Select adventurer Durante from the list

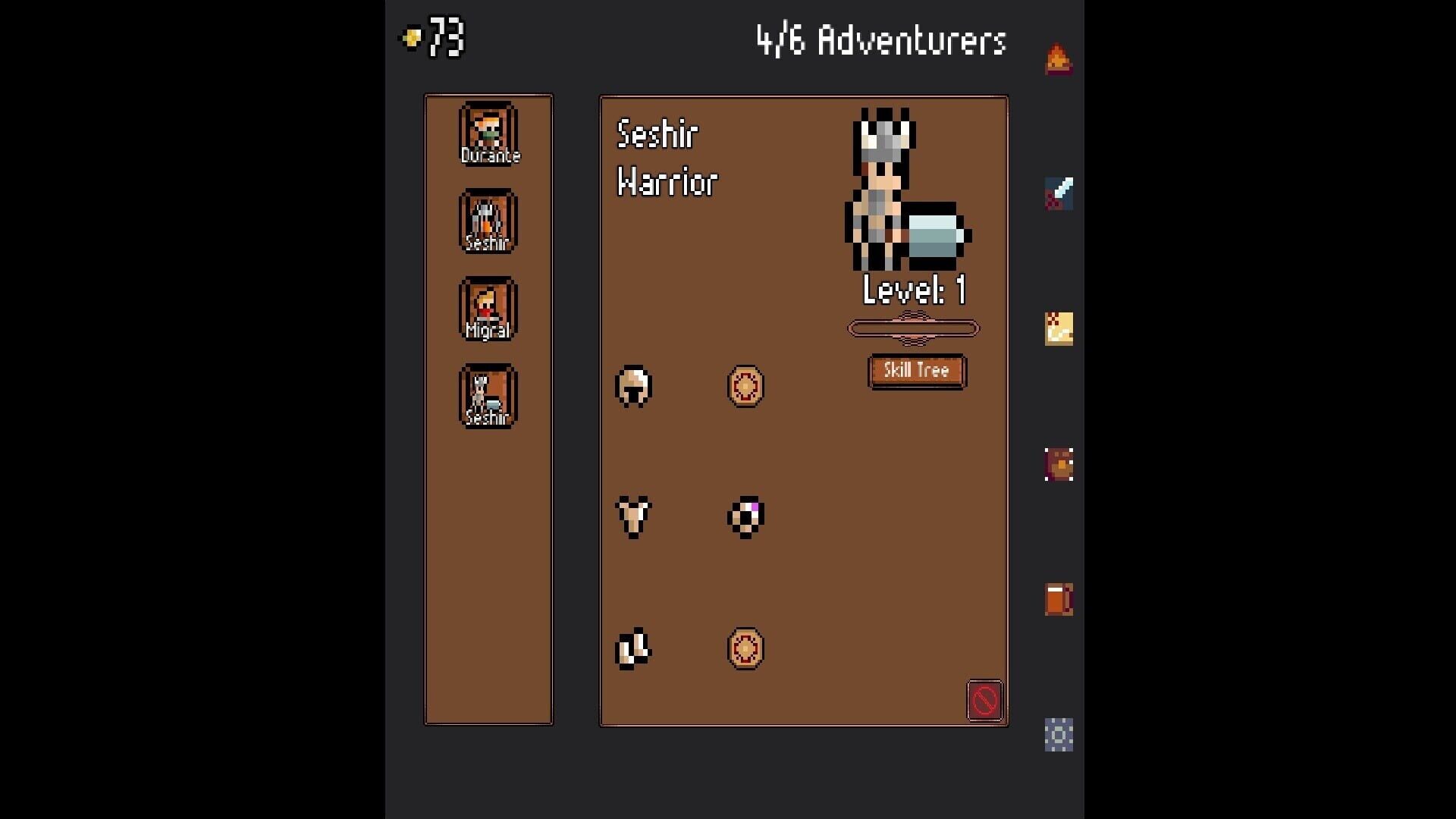489,134
